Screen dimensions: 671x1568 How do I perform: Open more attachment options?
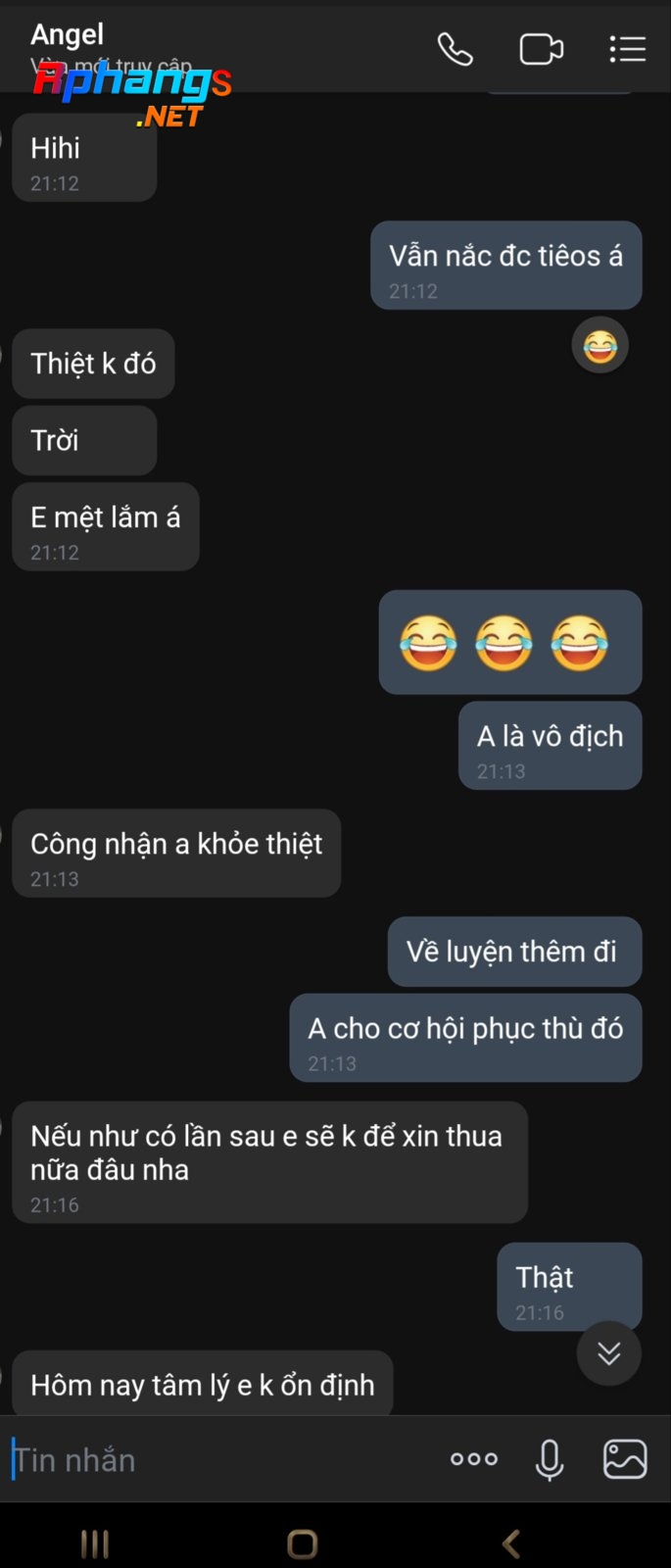coord(474,1459)
